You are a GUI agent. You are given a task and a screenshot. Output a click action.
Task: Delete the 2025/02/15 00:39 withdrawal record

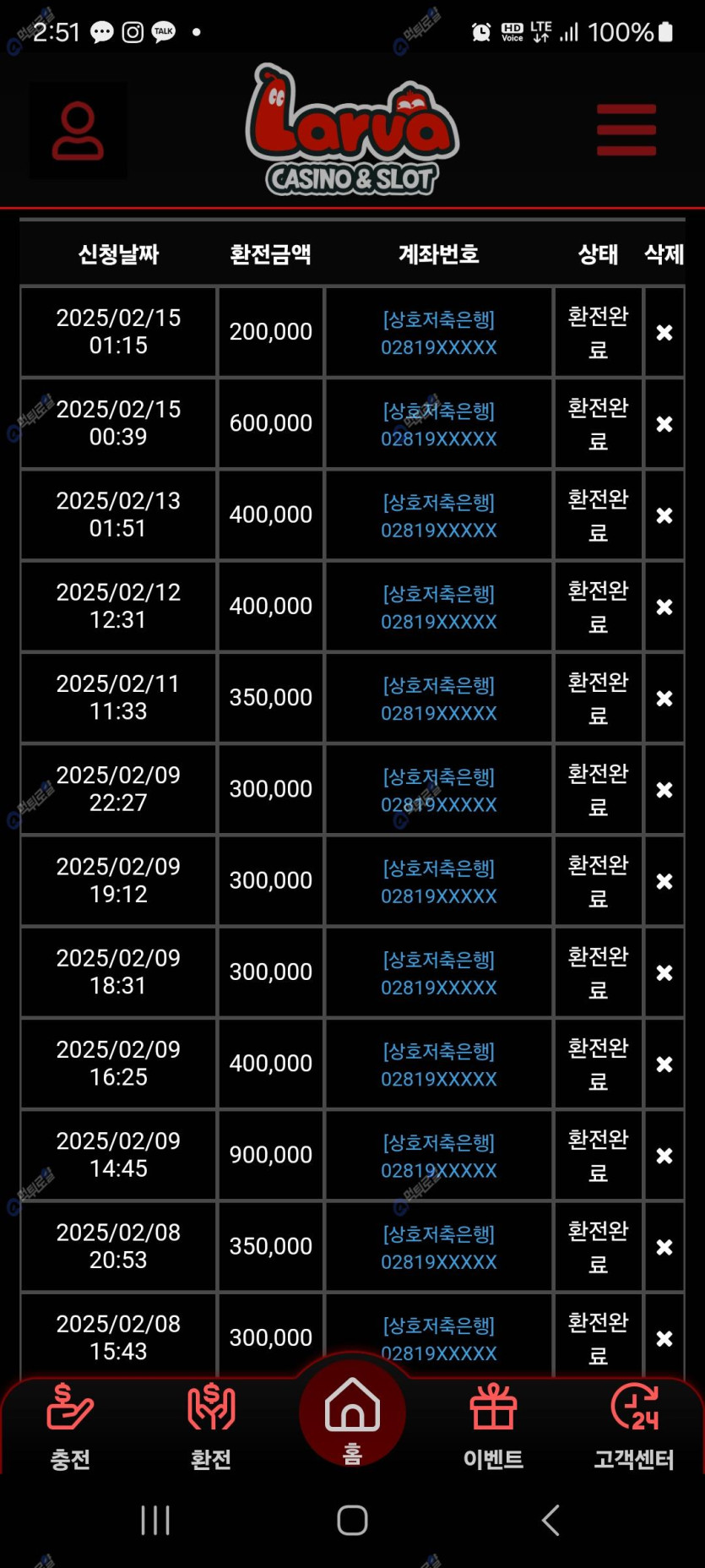[x=664, y=424]
